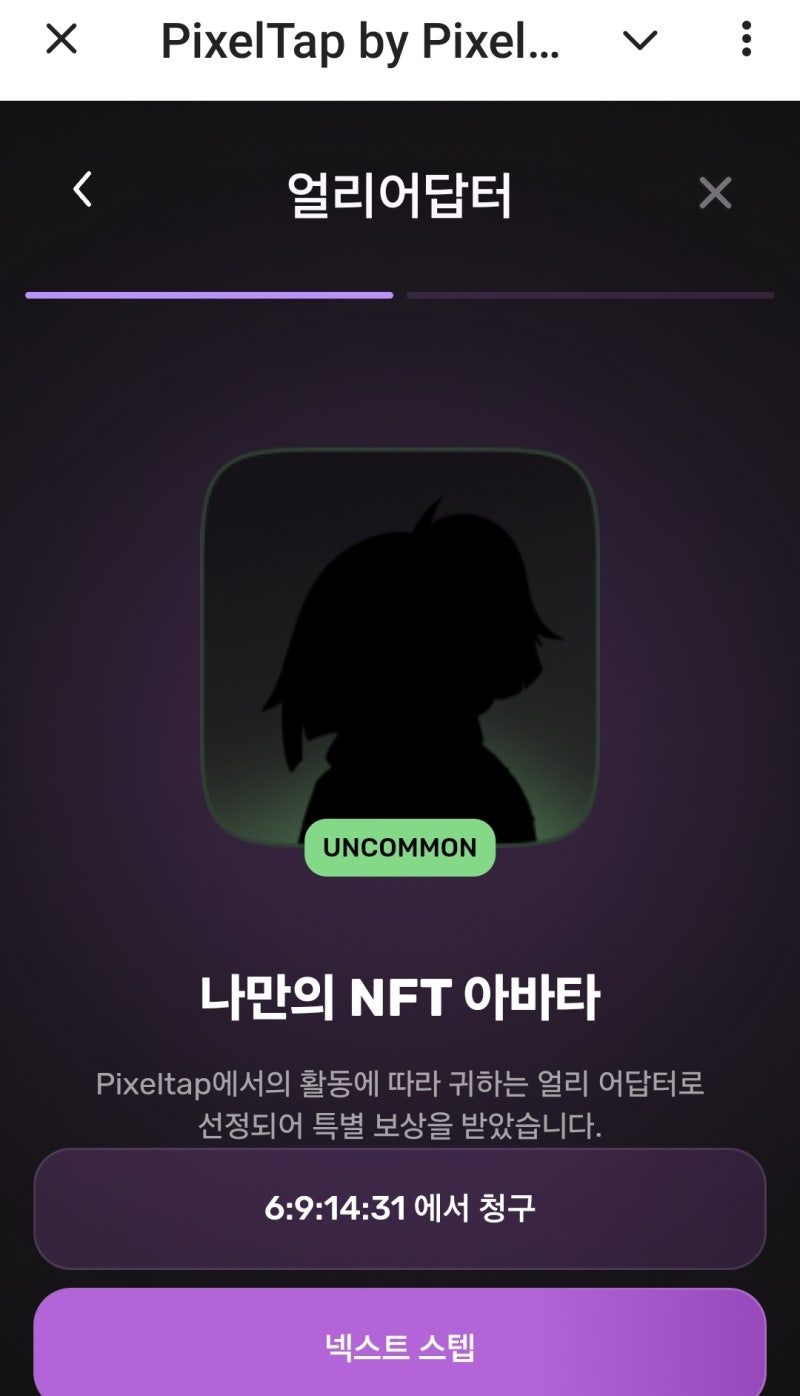Continue with the 넥스트 스텝 button

coord(400,1345)
